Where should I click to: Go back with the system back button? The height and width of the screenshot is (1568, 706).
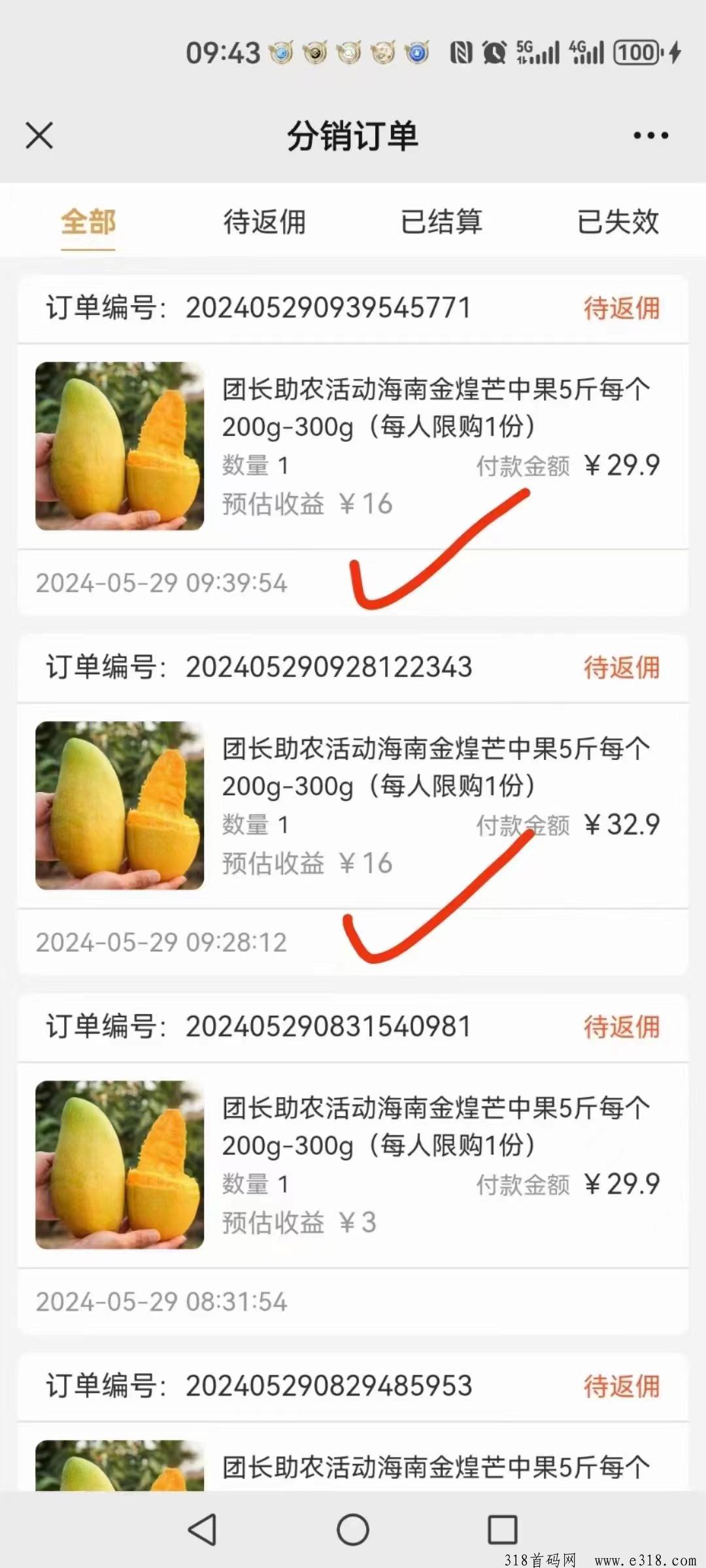click(202, 1529)
